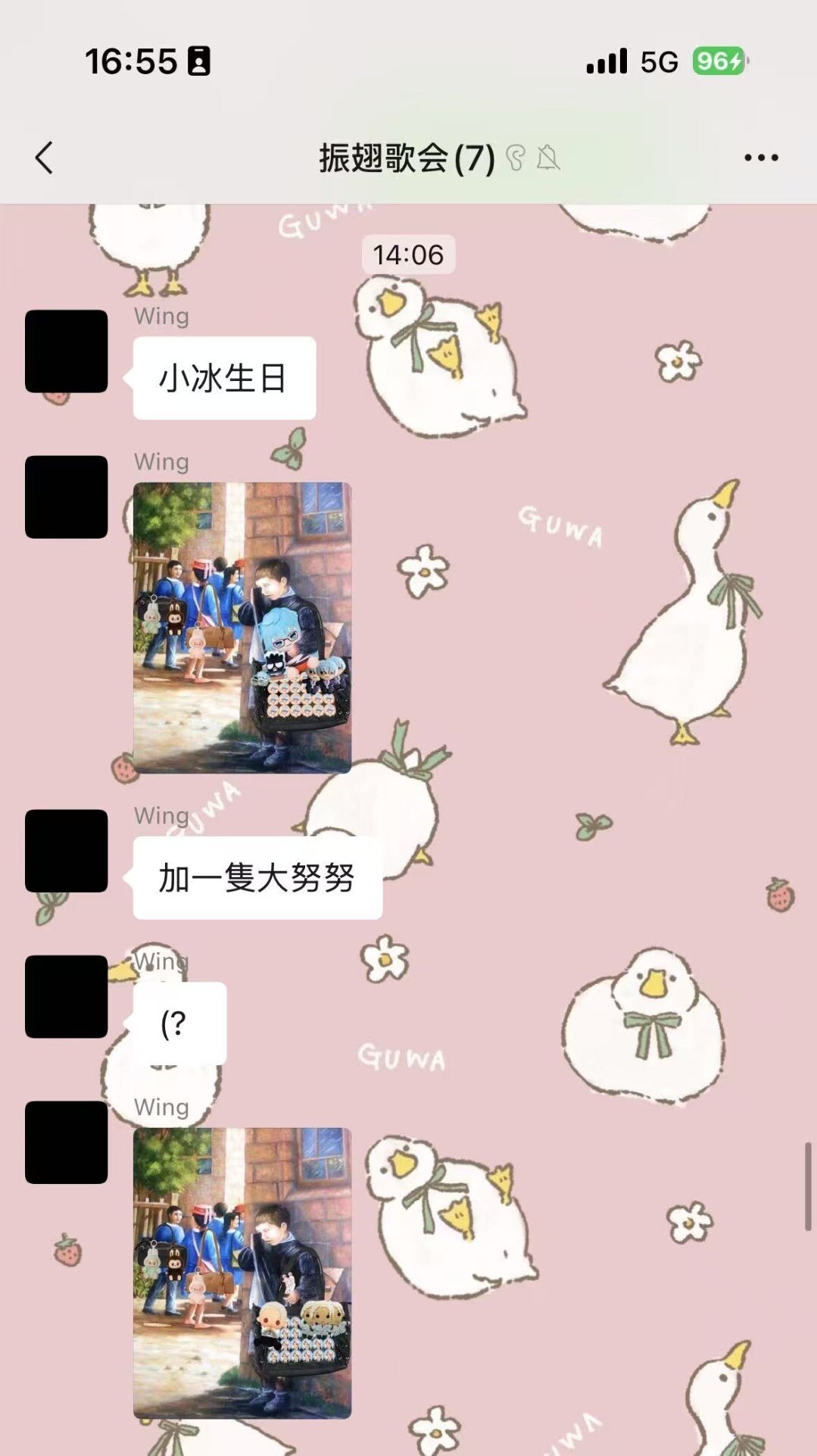Go back to the chat list
The width and height of the screenshot is (817, 1456).
(45, 158)
